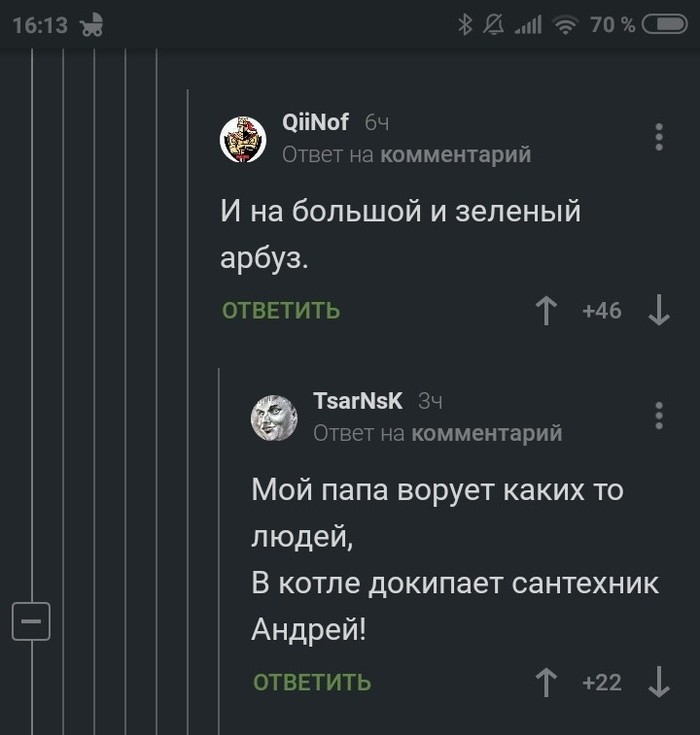Viewport: 700px width, 735px height.
Task: Reply to QiiNof's comment
Action: 281,311
